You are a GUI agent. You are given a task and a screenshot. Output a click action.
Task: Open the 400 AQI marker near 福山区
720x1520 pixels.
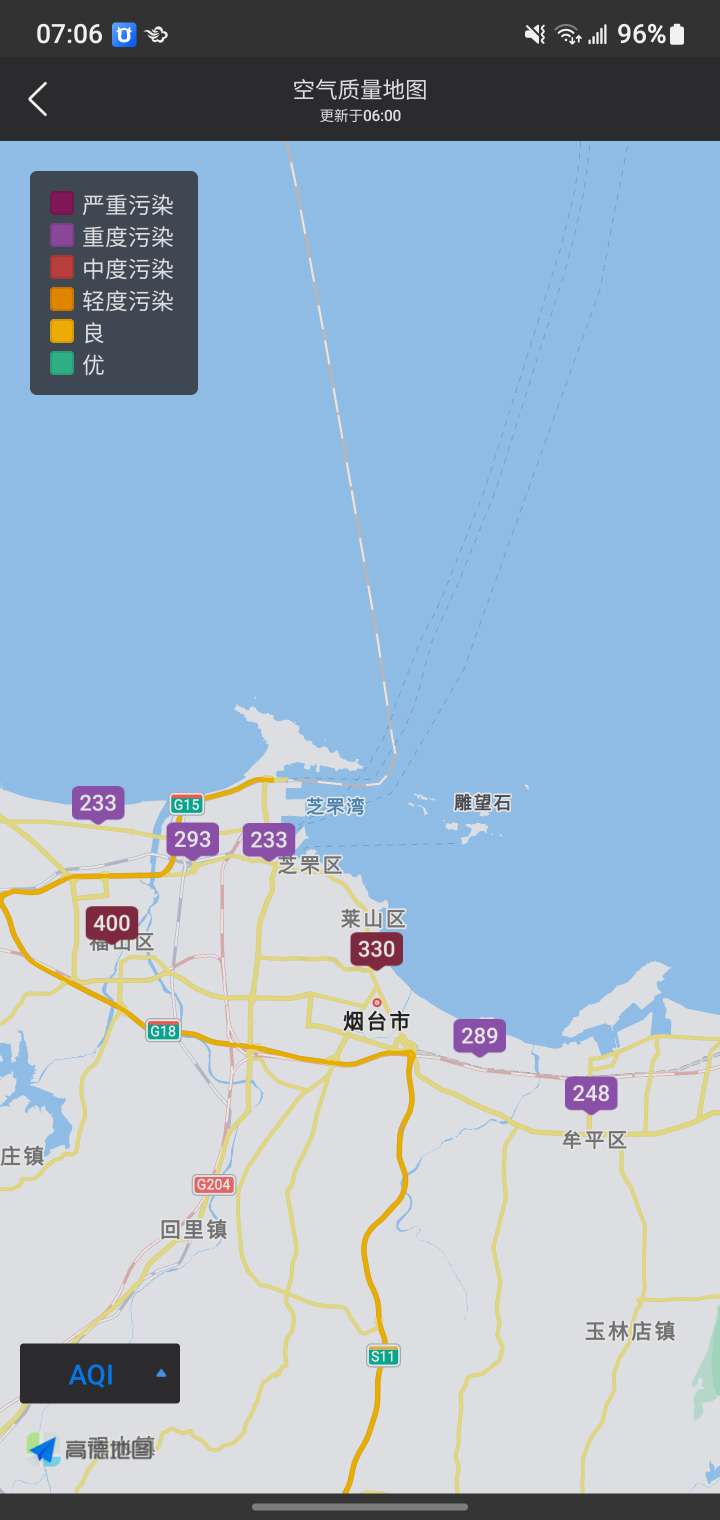[112, 924]
